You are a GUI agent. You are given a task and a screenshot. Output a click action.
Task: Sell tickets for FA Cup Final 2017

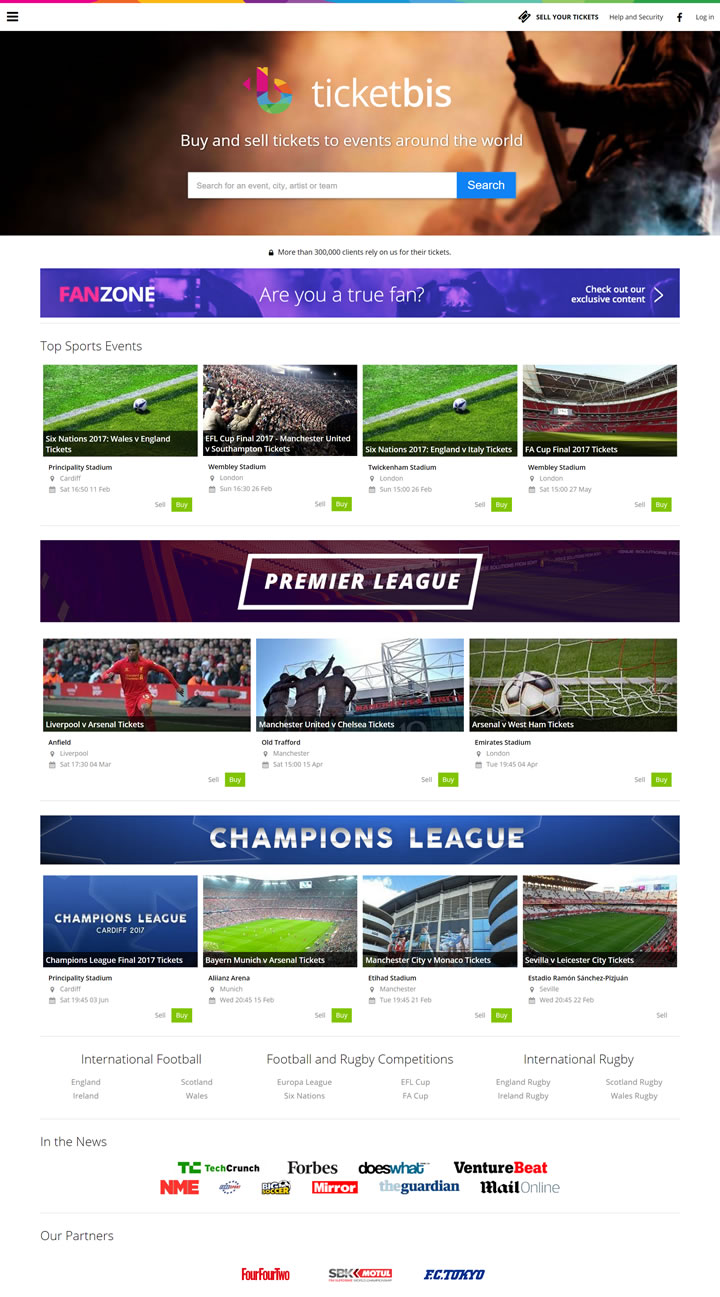[x=639, y=505]
